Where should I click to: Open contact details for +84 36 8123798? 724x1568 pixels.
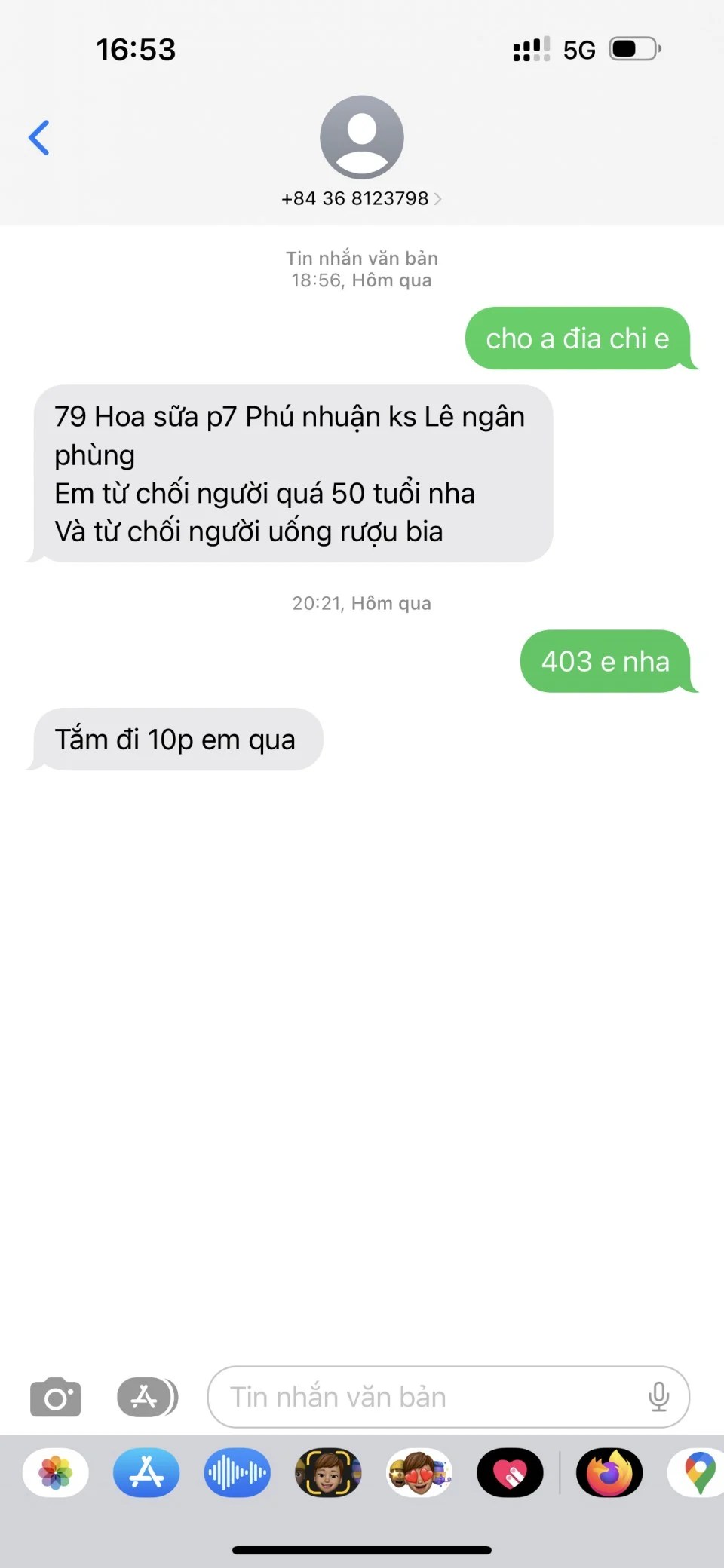coord(361,198)
